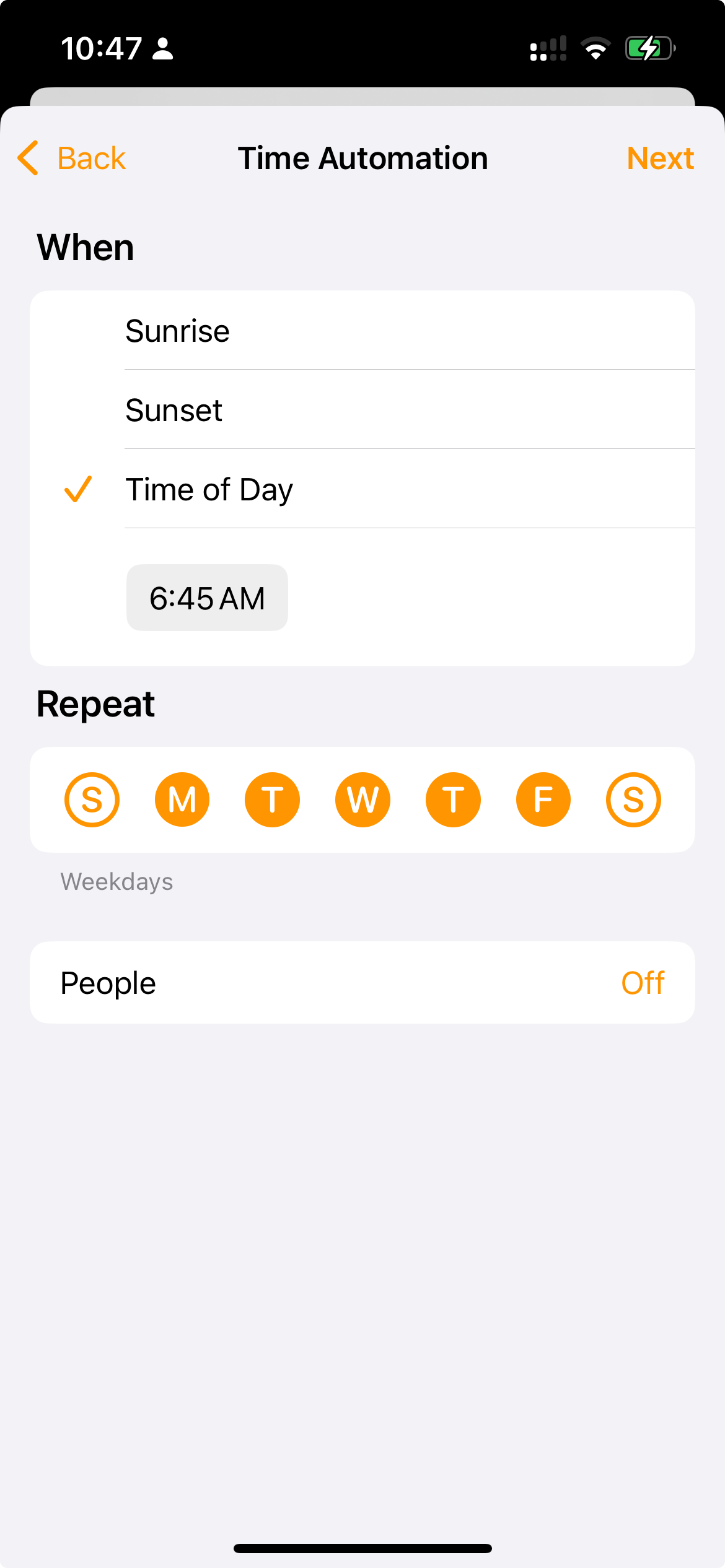The height and width of the screenshot is (1568, 725).
Task: Open the 6:45 AM time picker
Action: [x=207, y=598]
